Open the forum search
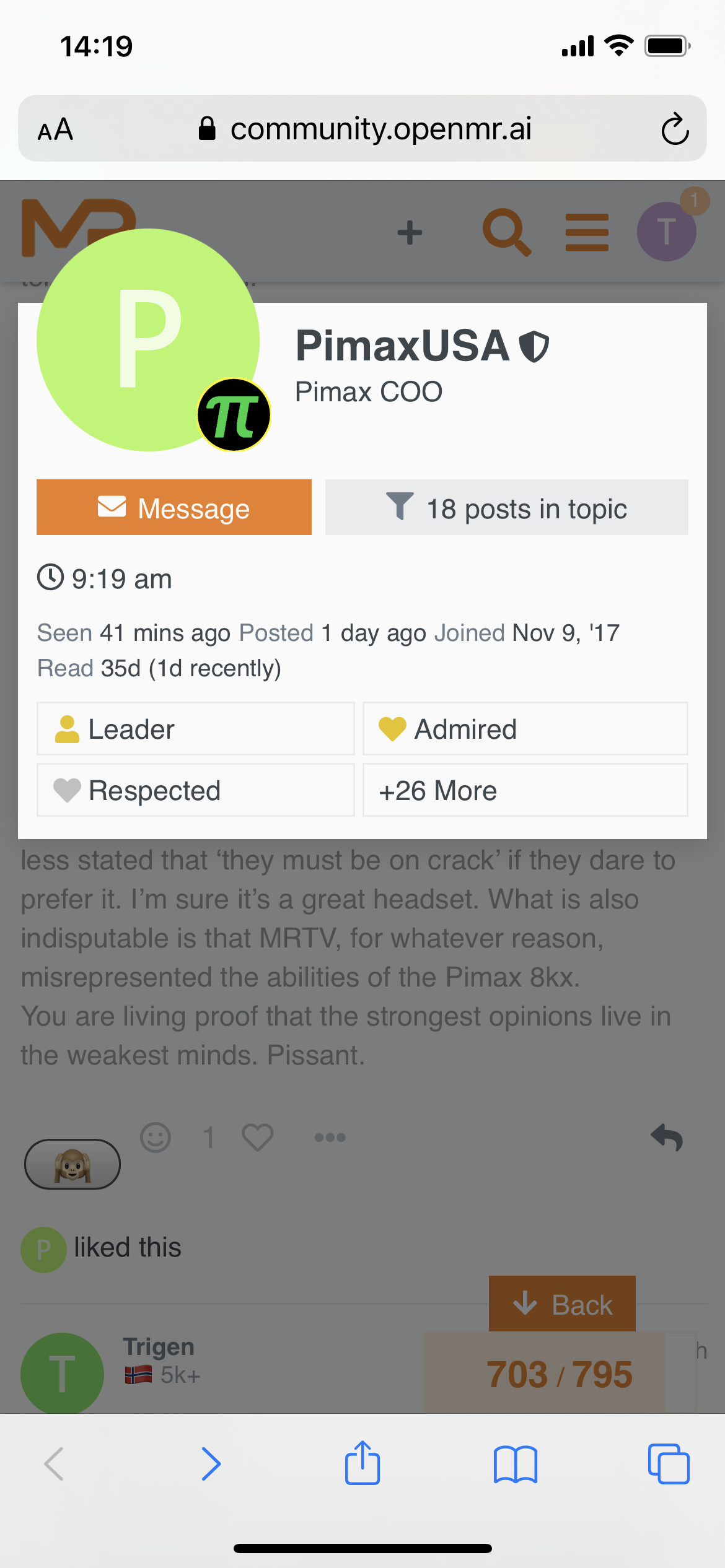This screenshot has width=725, height=1568. tap(507, 232)
